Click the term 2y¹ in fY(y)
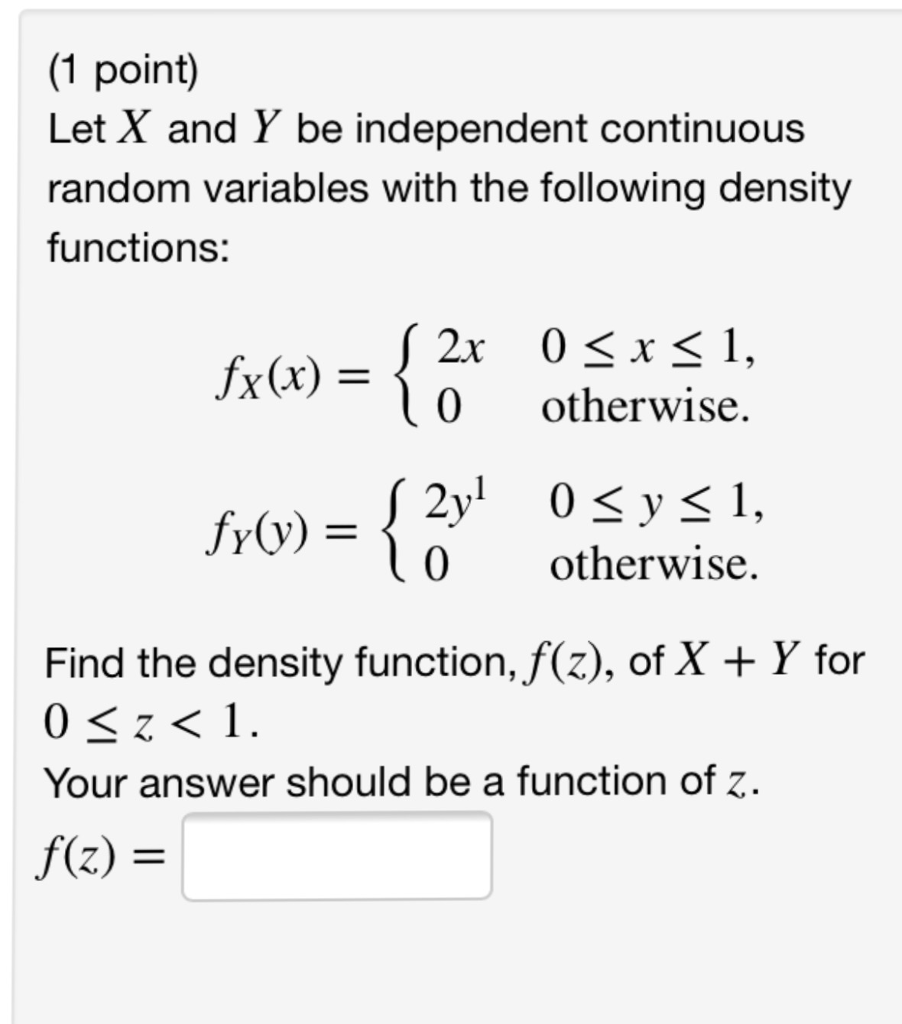The width and height of the screenshot is (902, 1024). [x=455, y=505]
